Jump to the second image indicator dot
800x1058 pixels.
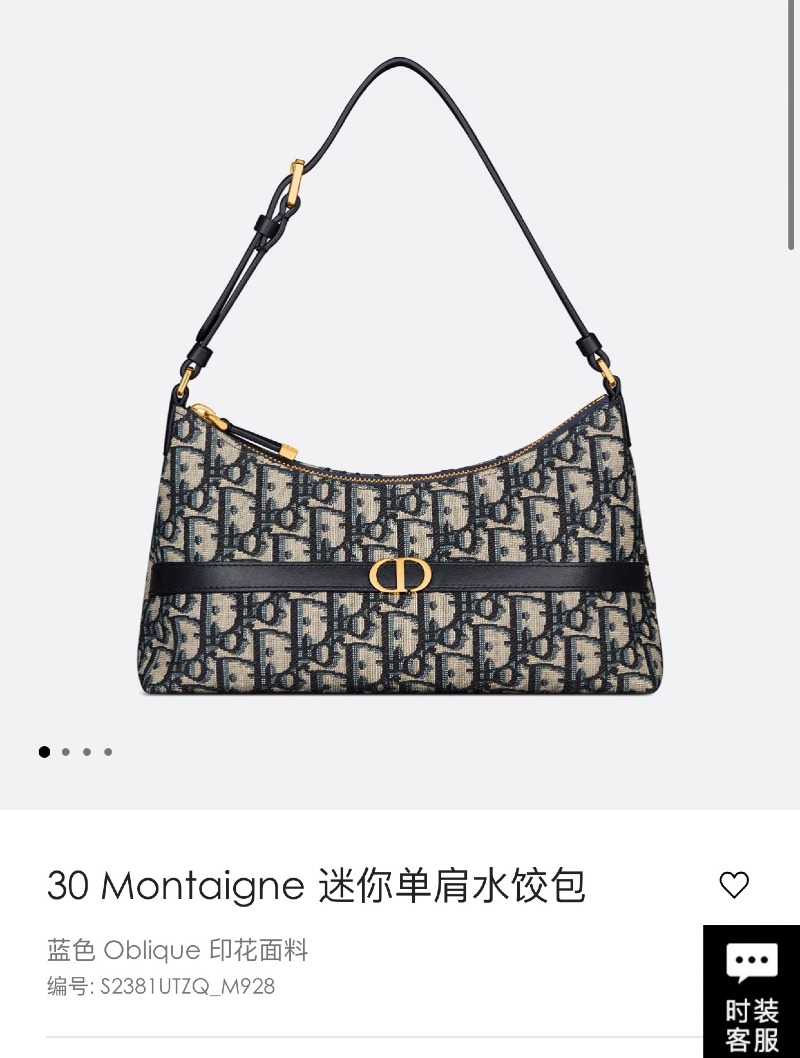pos(66,752)
